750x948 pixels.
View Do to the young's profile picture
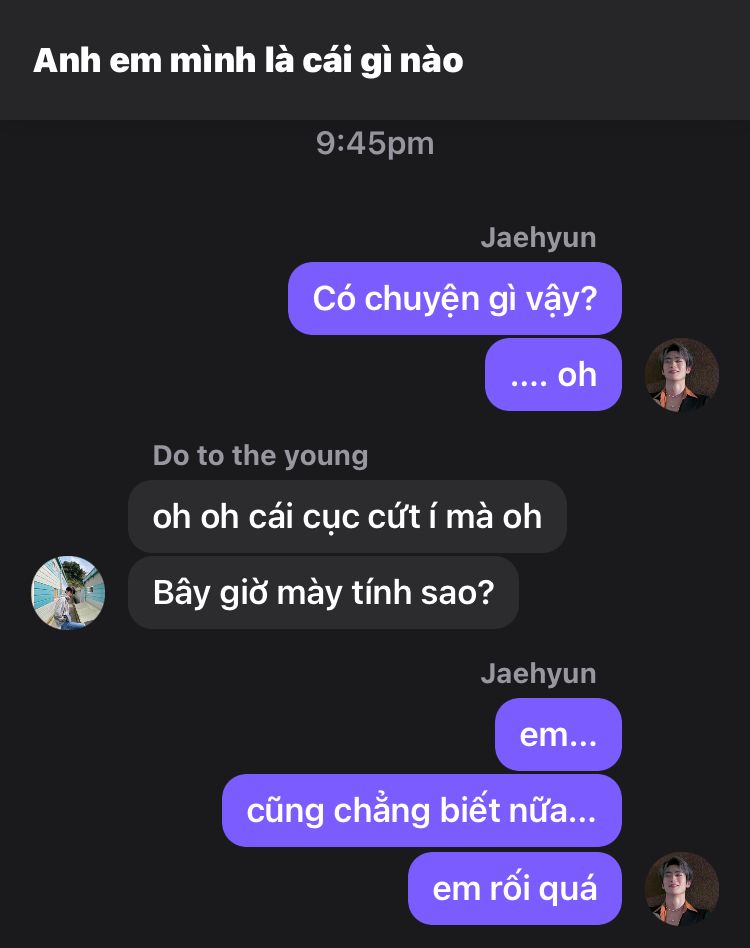(68, 593)
